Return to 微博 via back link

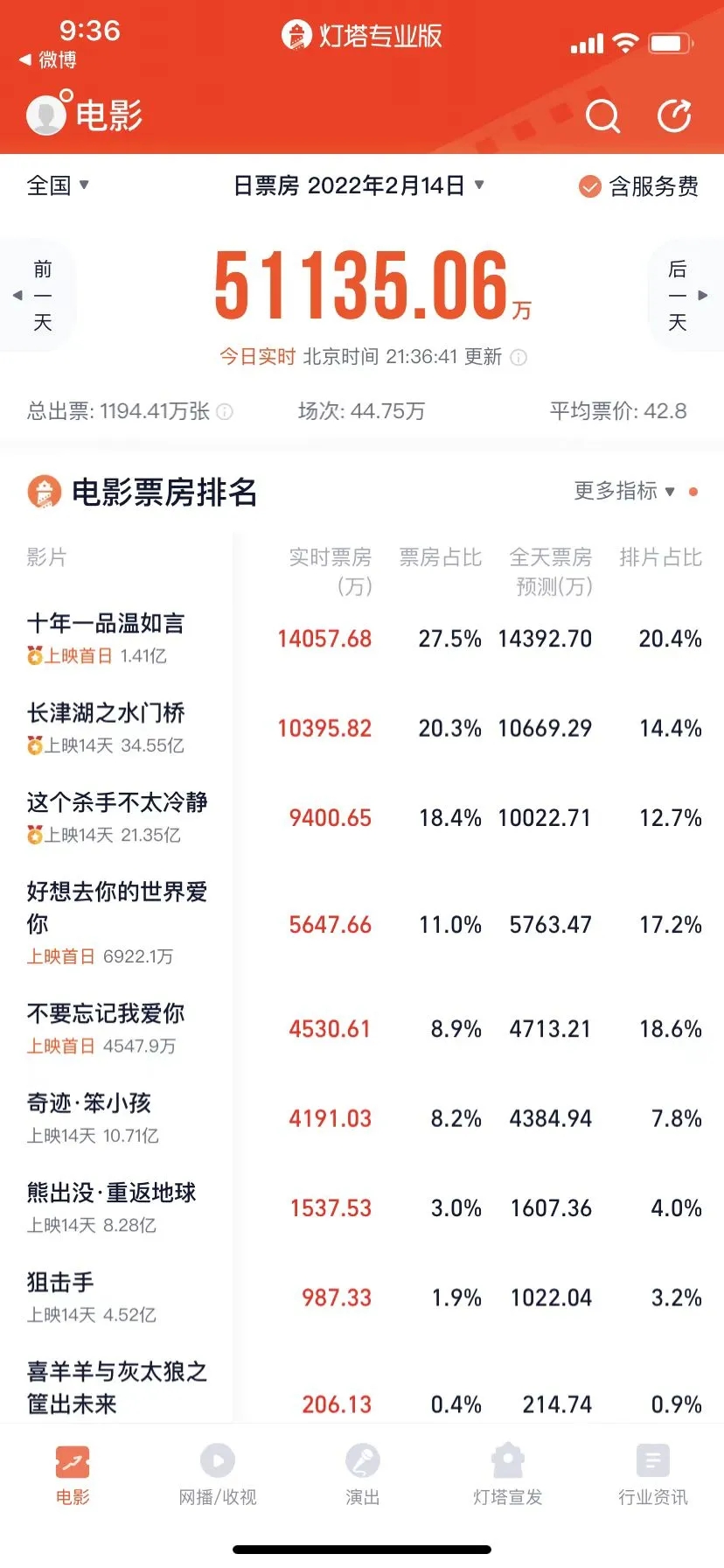(48, 59)
